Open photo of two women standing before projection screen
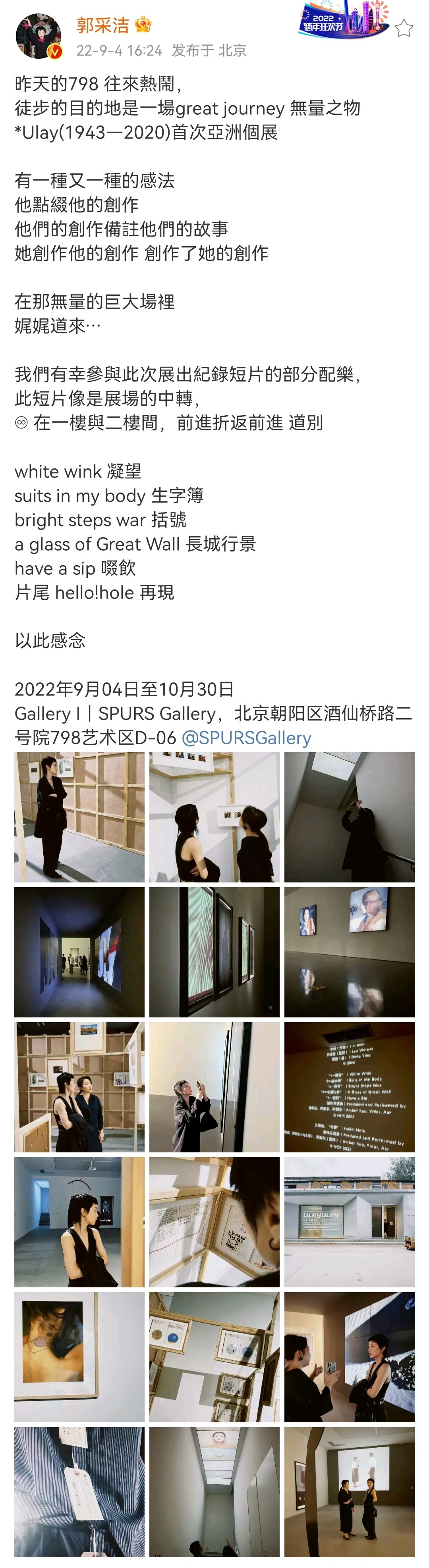 click(349, 1492)
